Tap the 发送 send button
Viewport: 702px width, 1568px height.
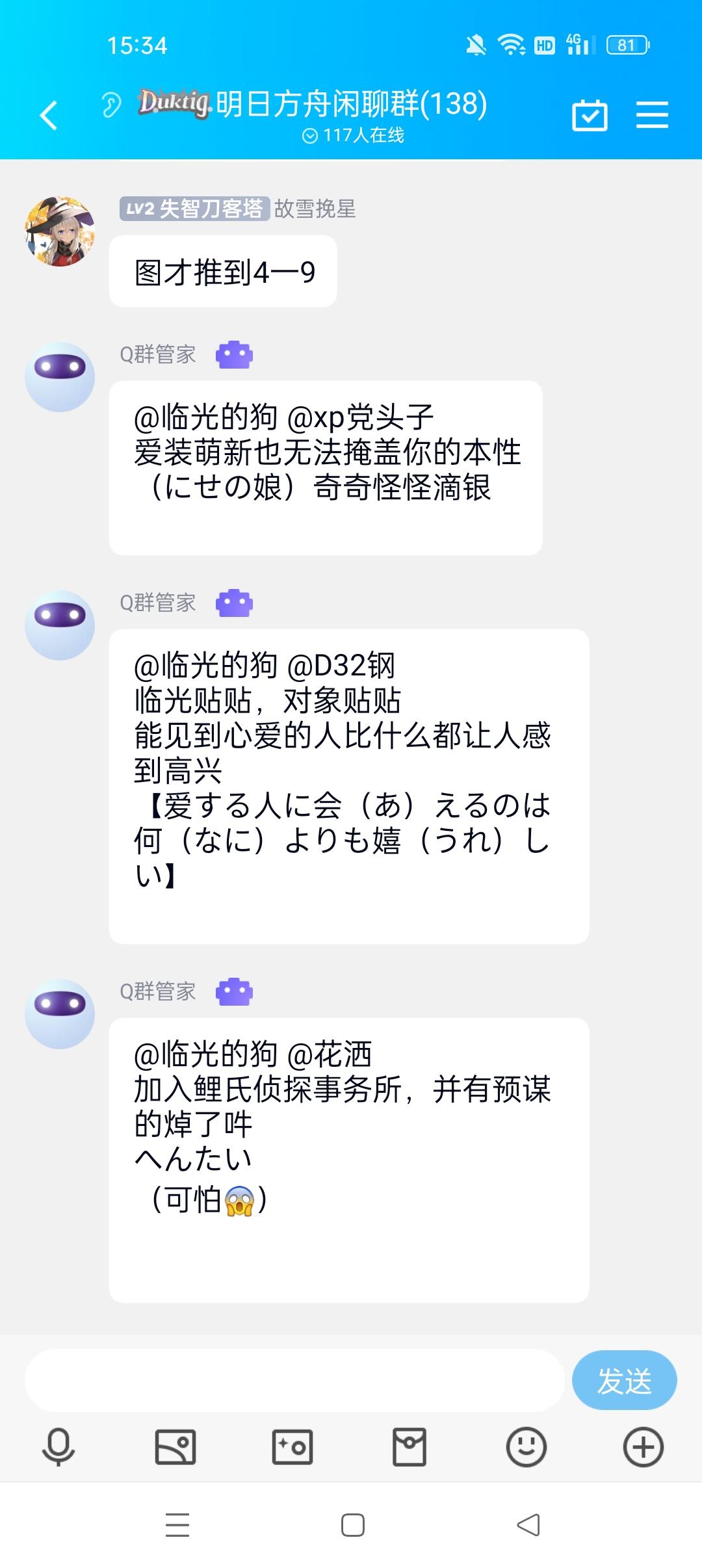(625, 1379)
